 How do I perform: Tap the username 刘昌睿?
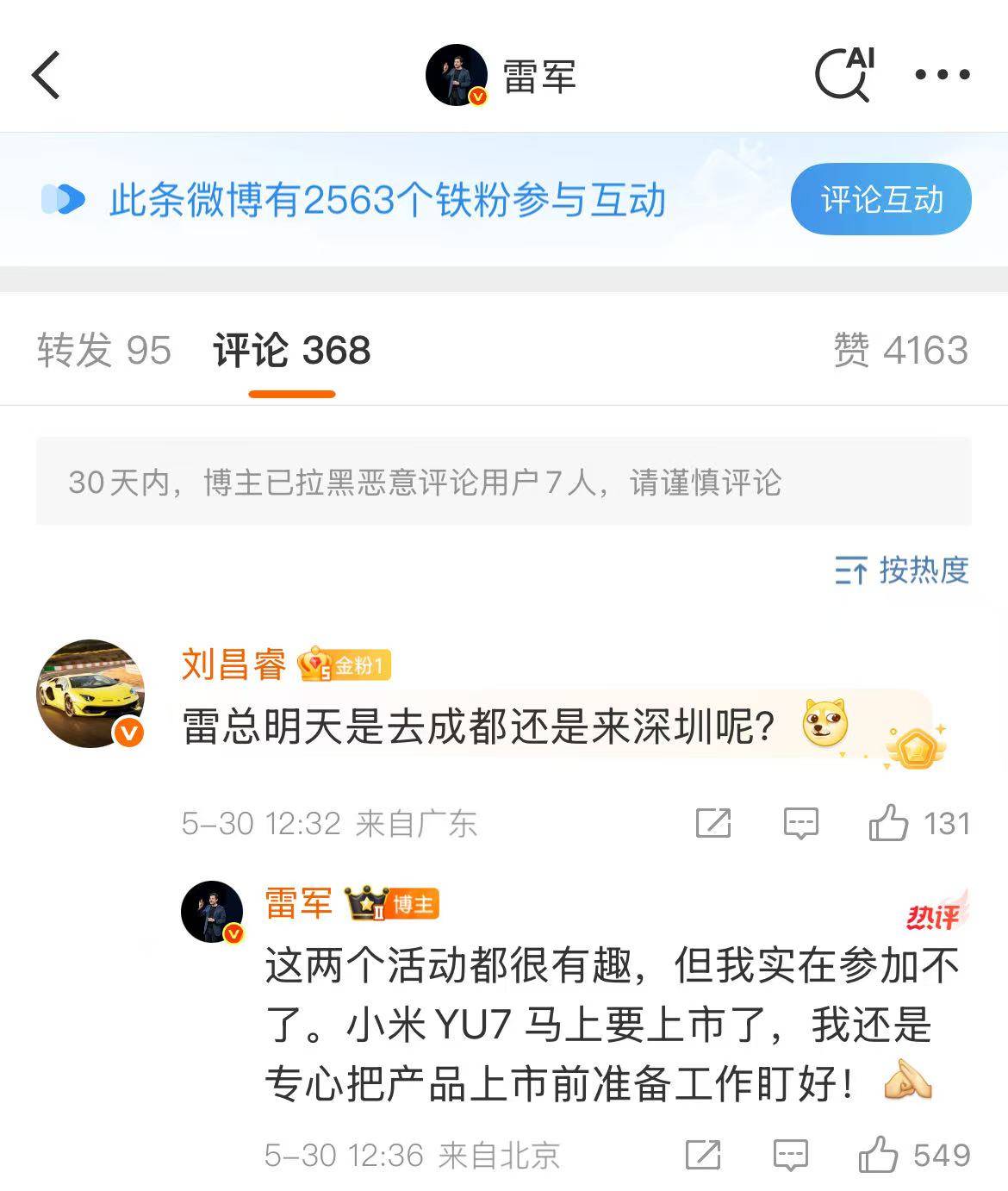233,665
